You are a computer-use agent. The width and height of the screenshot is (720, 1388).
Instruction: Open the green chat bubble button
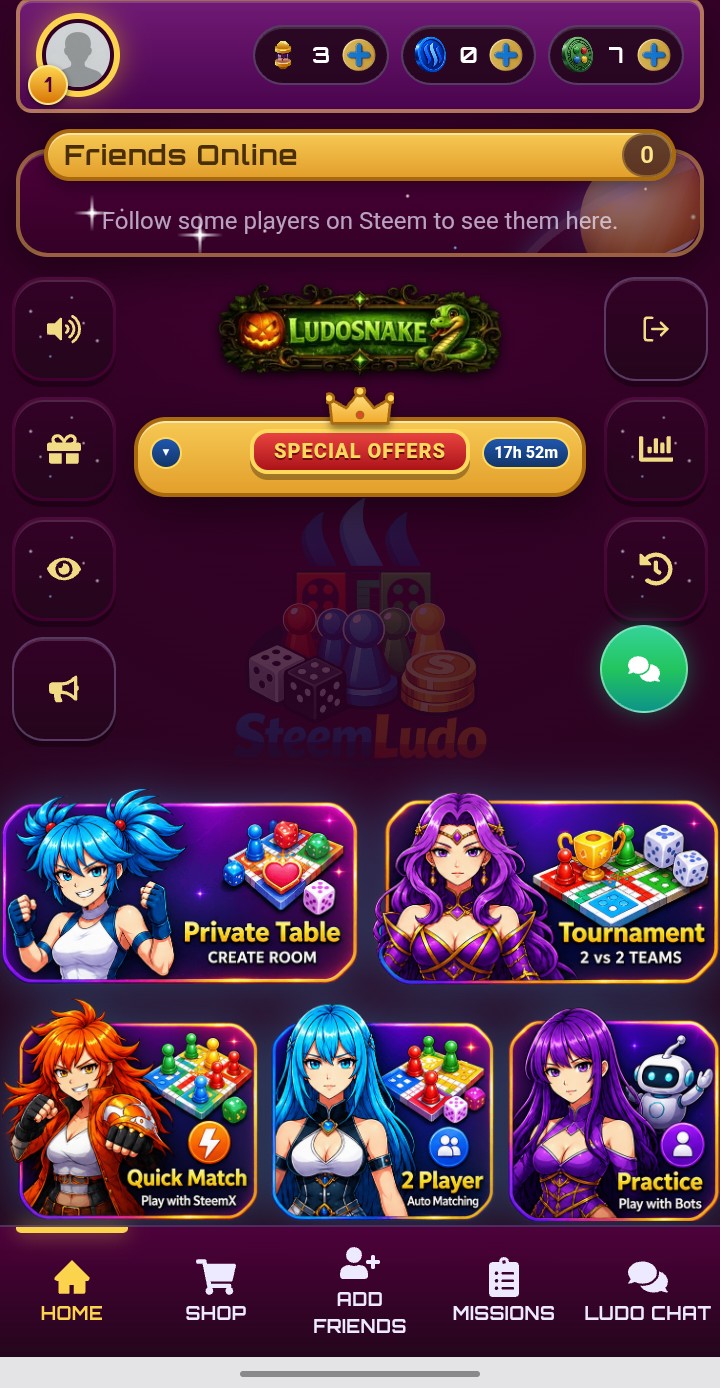coord(644,669)
